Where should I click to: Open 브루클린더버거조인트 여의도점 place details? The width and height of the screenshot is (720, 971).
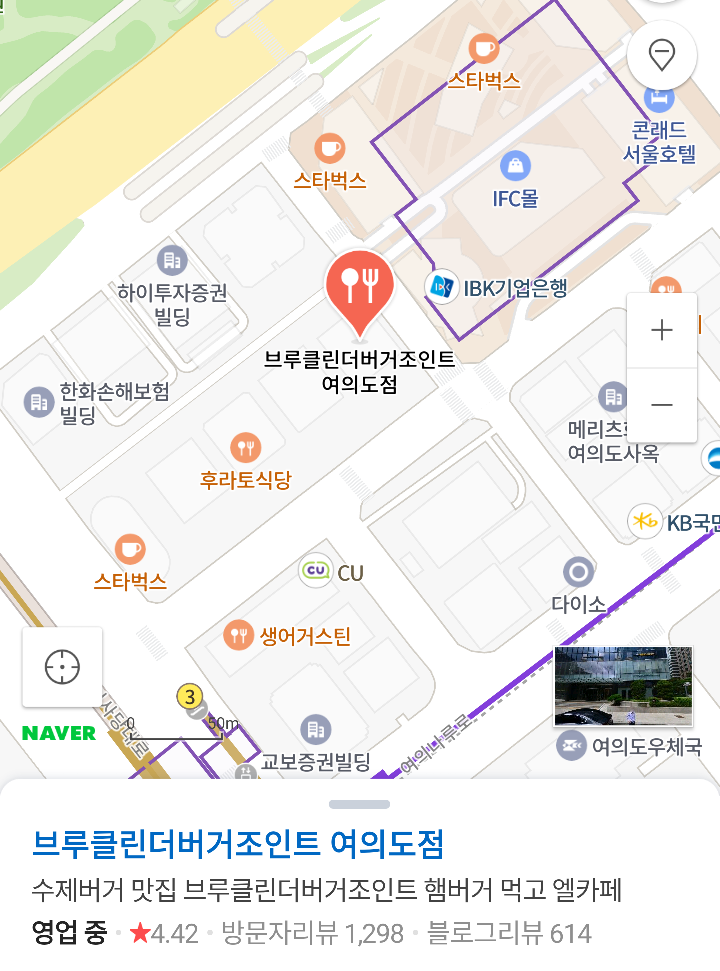(x=238, y=844)
